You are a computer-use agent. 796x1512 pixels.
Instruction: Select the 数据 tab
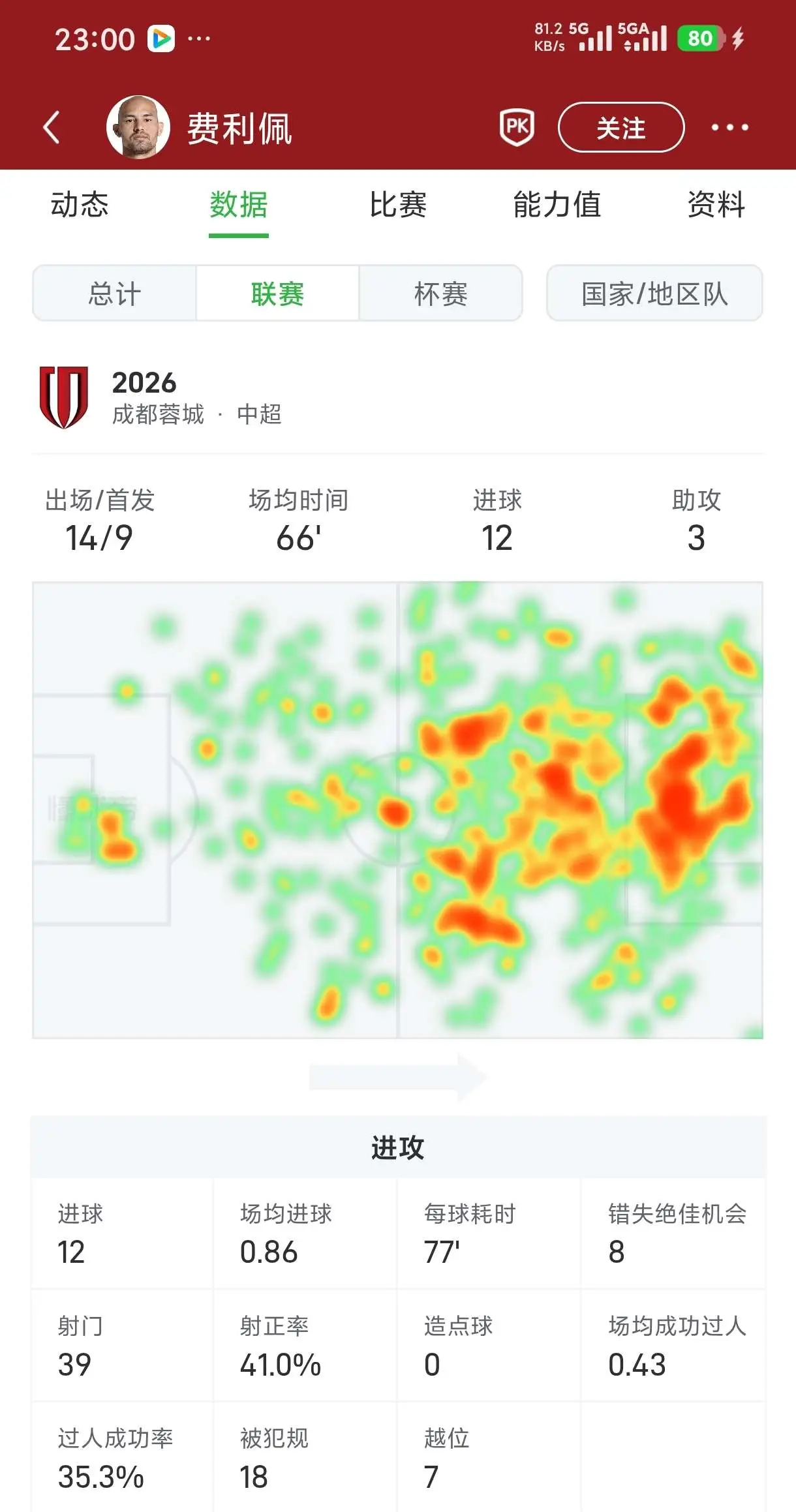click(239, 205)
